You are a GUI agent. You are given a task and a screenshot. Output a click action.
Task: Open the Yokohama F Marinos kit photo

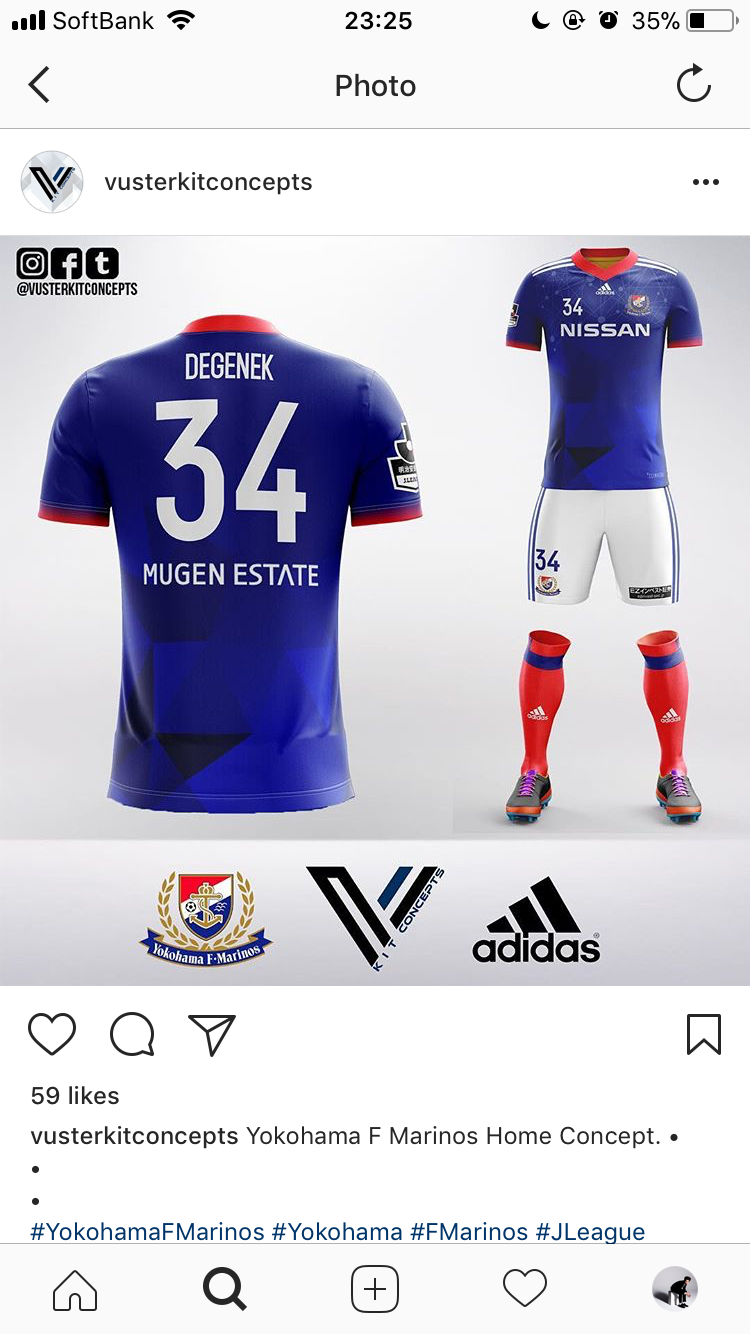(x=375, y=610)
